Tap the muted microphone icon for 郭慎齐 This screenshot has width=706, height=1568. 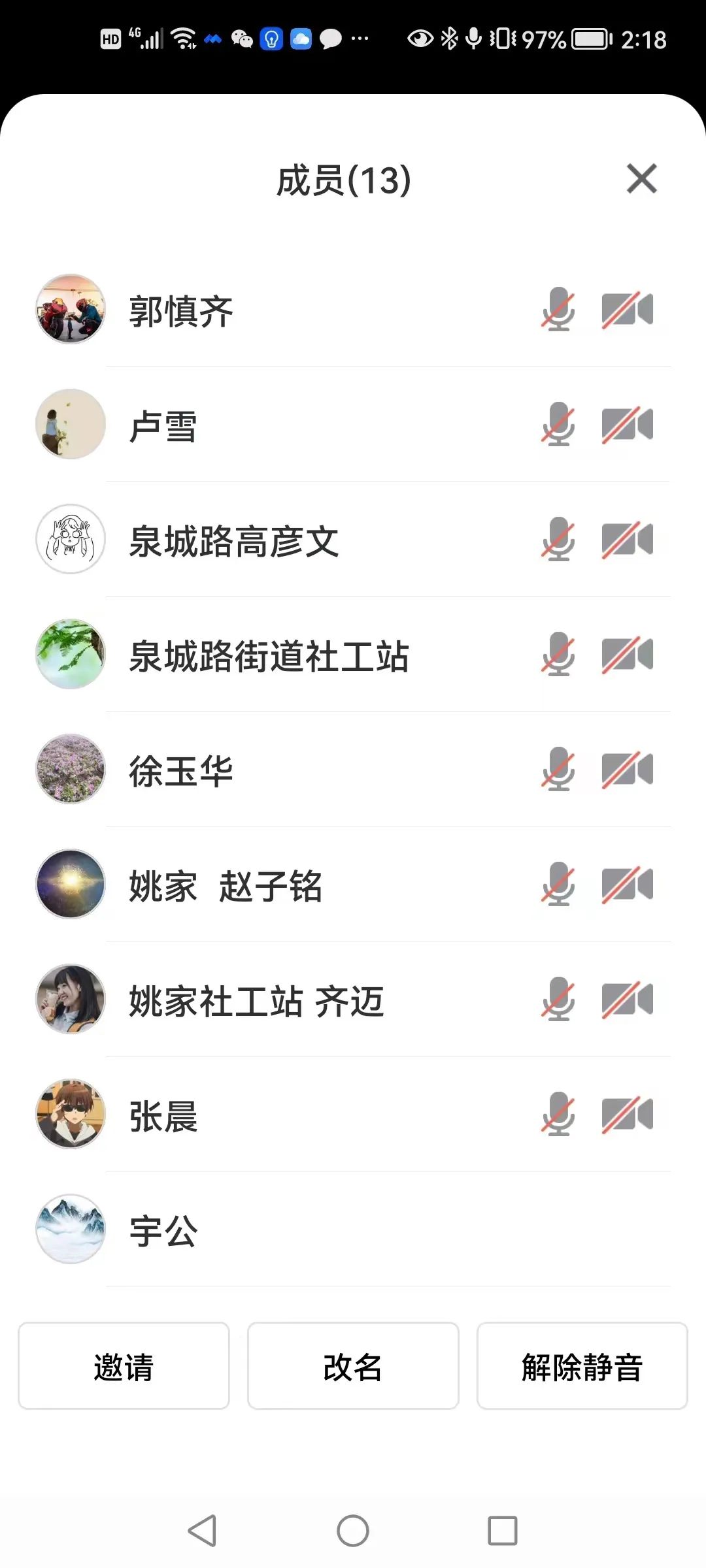pos(558,309)
